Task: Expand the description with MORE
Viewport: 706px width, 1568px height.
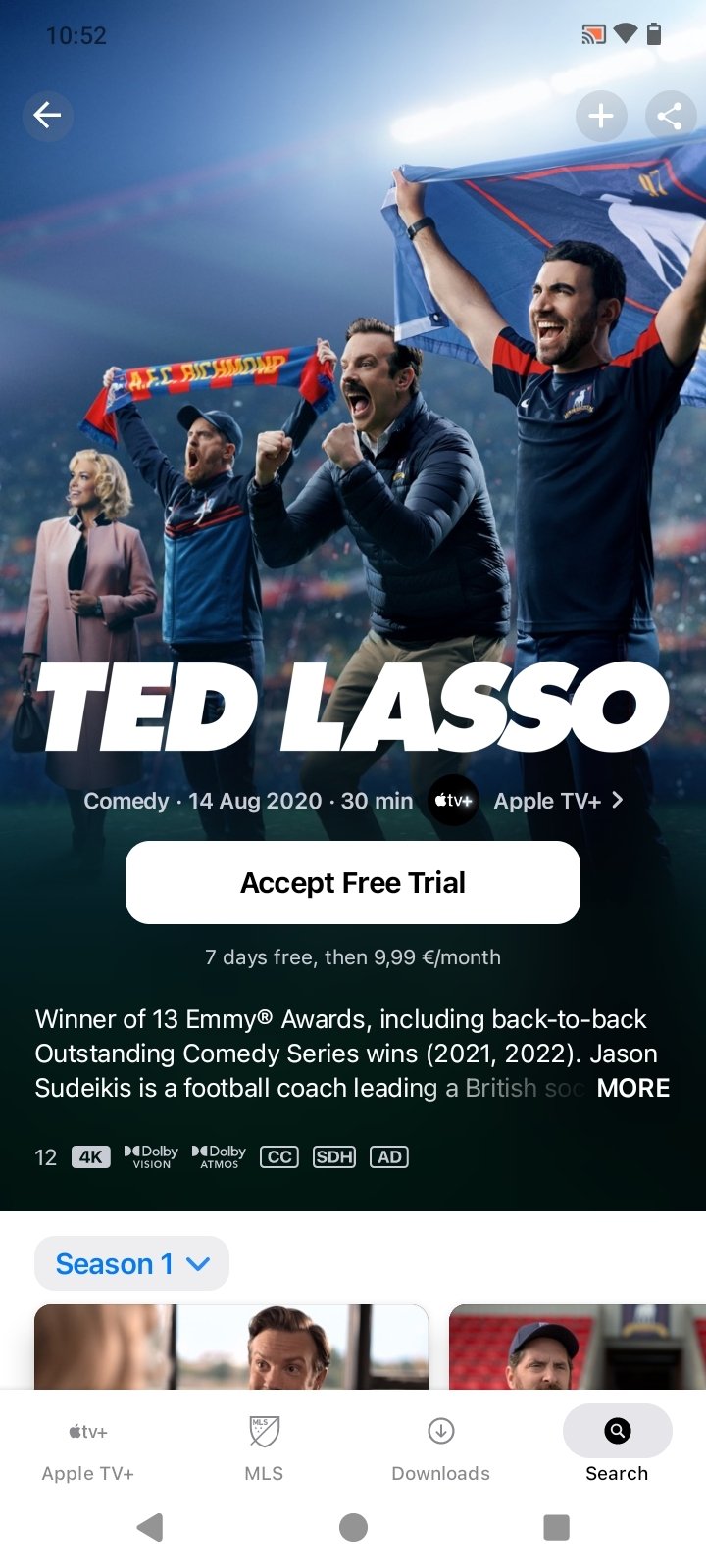Action: click(632, 1088)
